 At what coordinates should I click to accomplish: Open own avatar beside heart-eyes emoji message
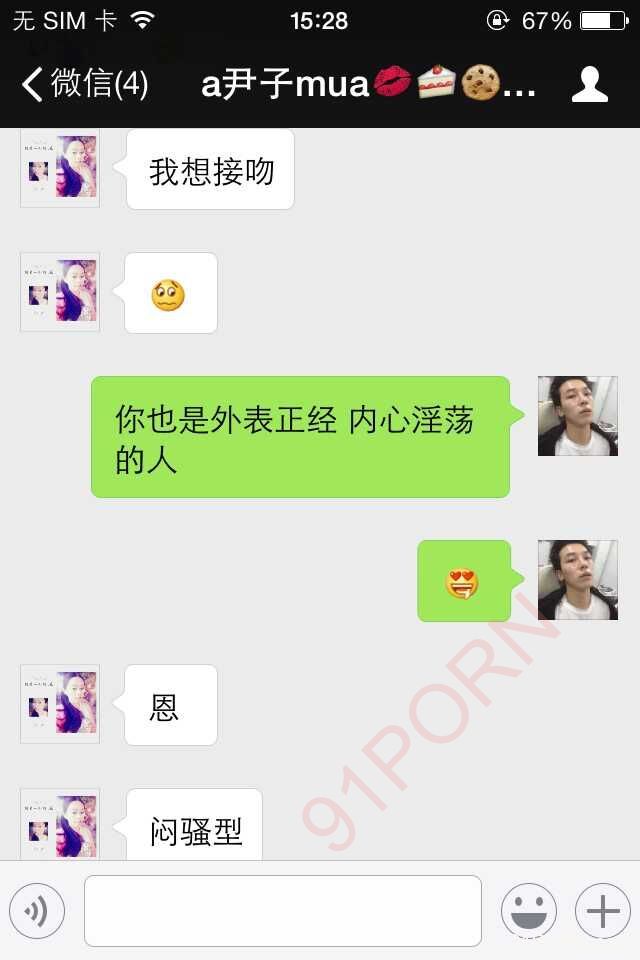pos(577,580)
